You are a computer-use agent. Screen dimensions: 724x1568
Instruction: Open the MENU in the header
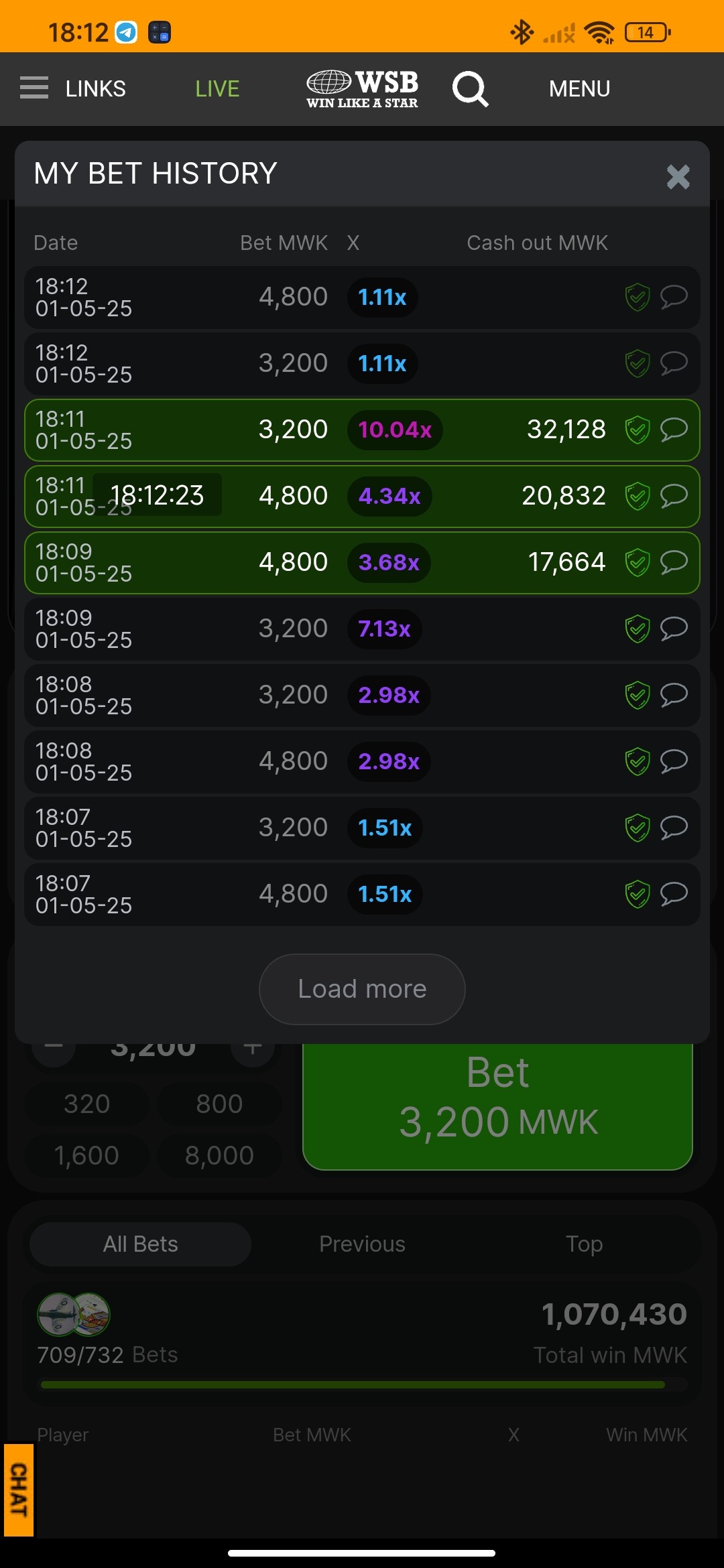tap(579, 88)
